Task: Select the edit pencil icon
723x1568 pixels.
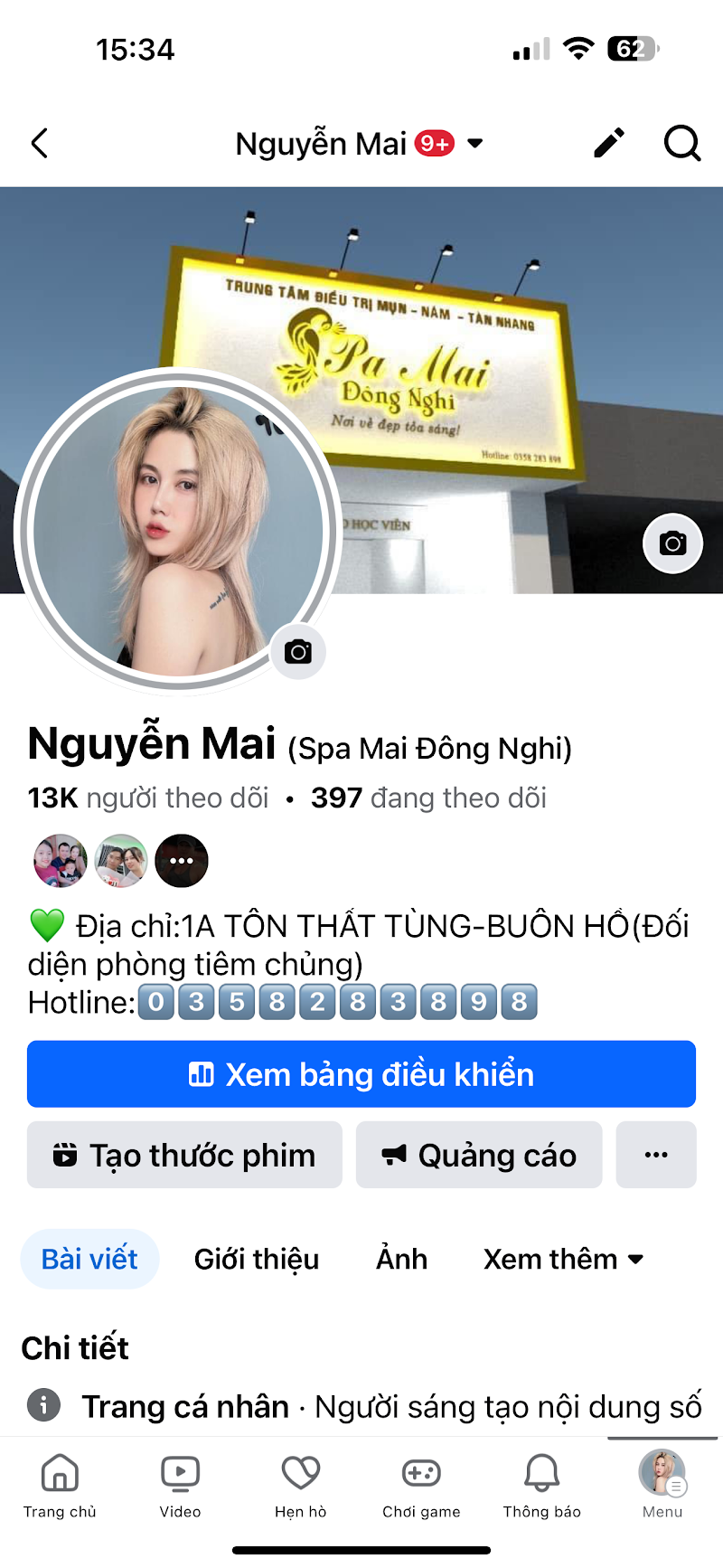Action: coord(608,143)
